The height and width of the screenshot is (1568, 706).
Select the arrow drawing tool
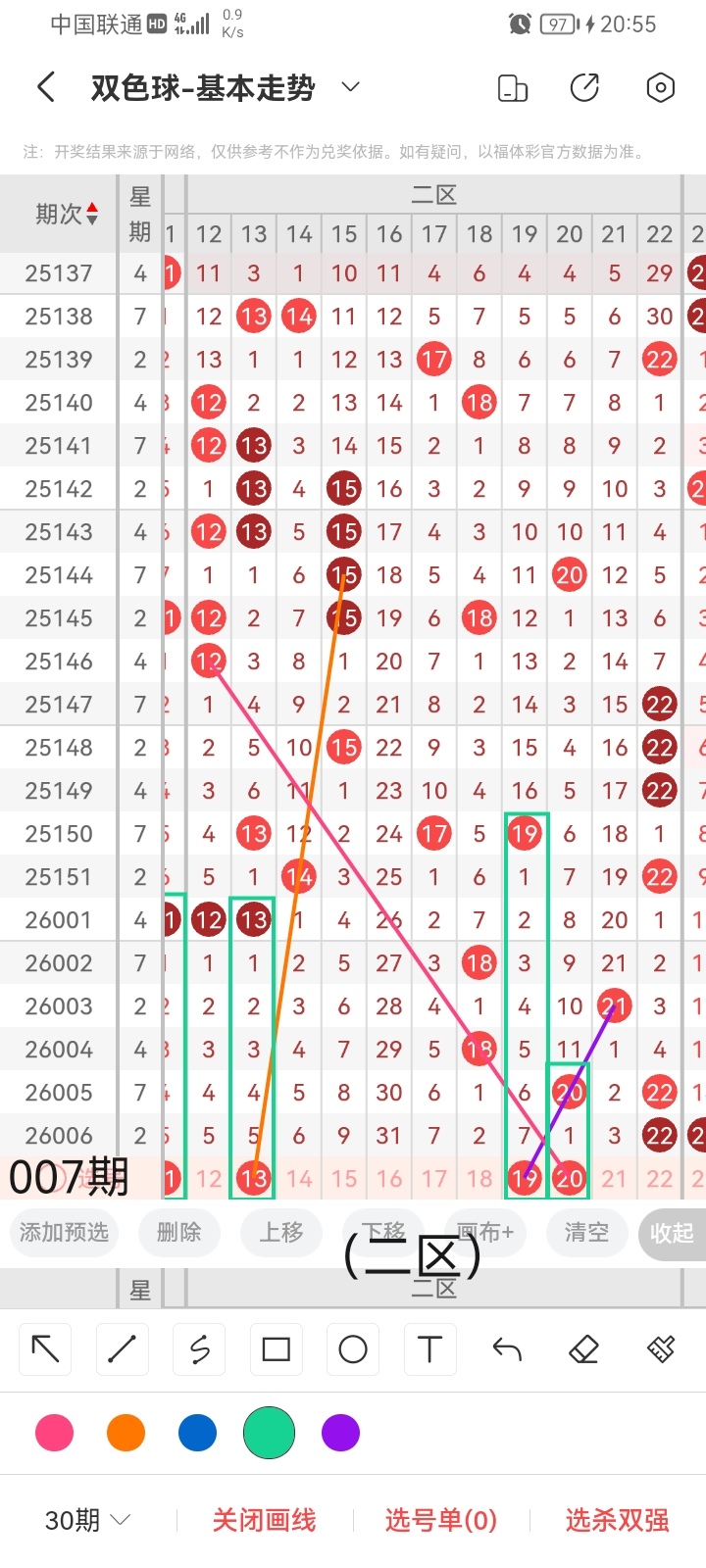coord(45,1349)
